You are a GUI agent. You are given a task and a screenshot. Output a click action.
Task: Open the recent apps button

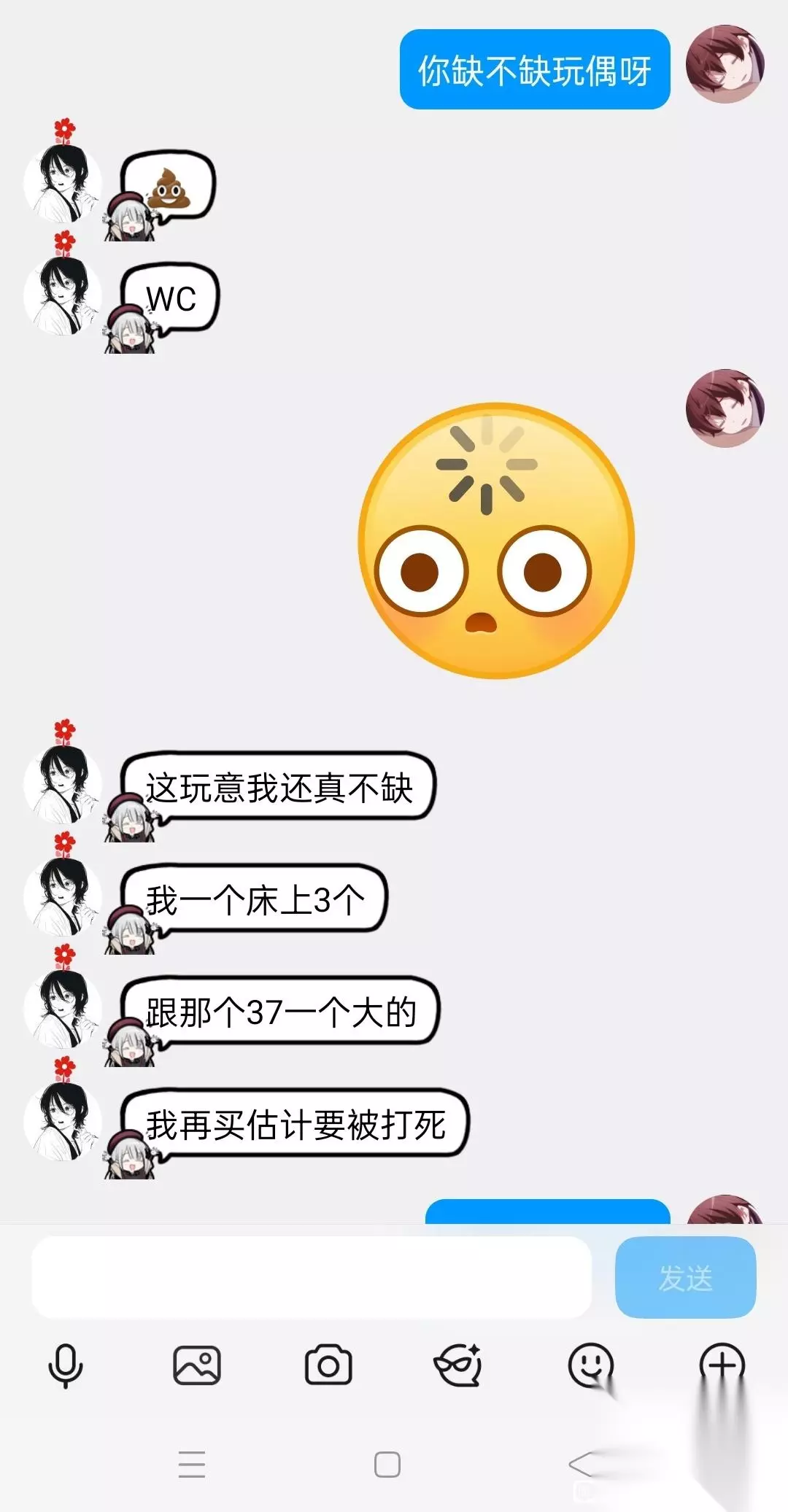click(x=192, y=1465)
